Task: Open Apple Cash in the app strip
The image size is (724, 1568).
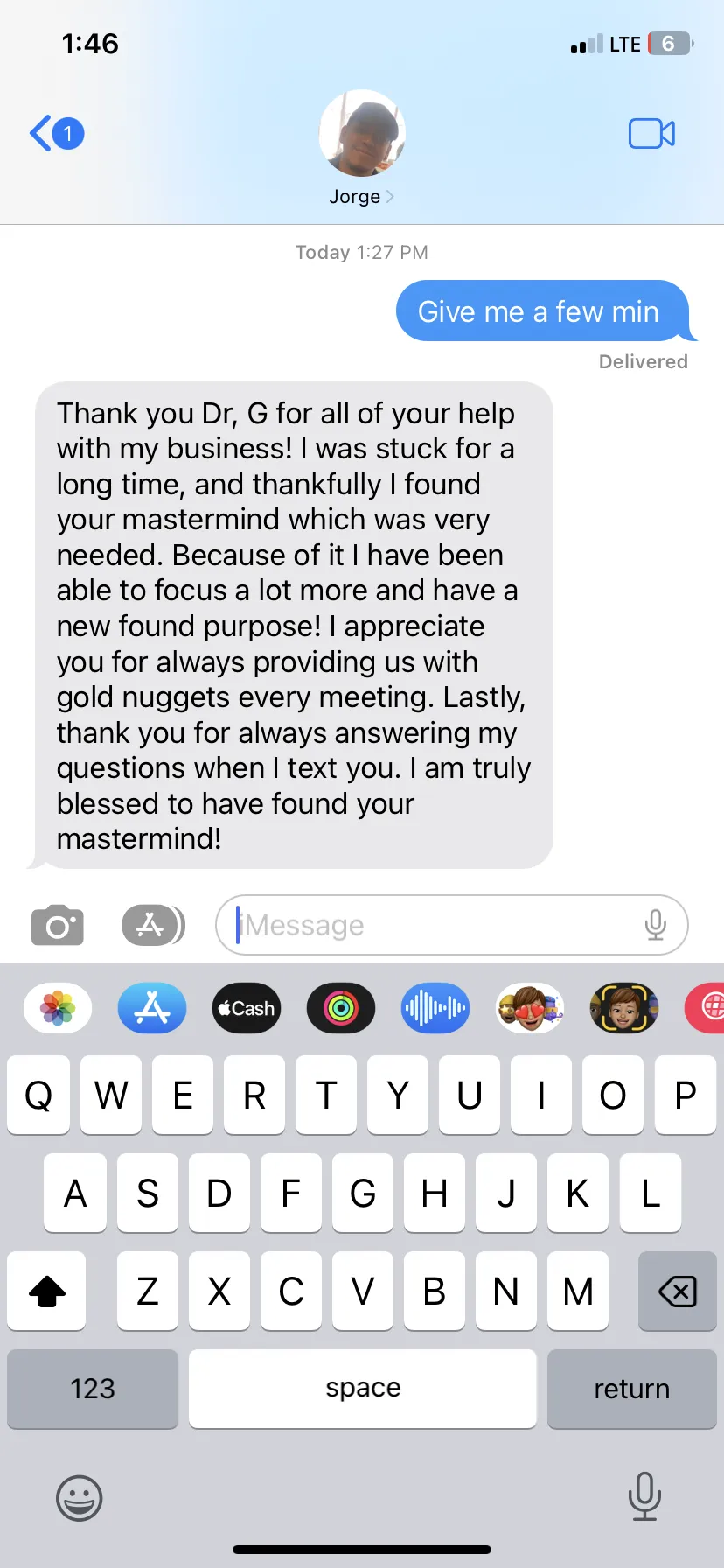Action: [x=247, y=1008]
